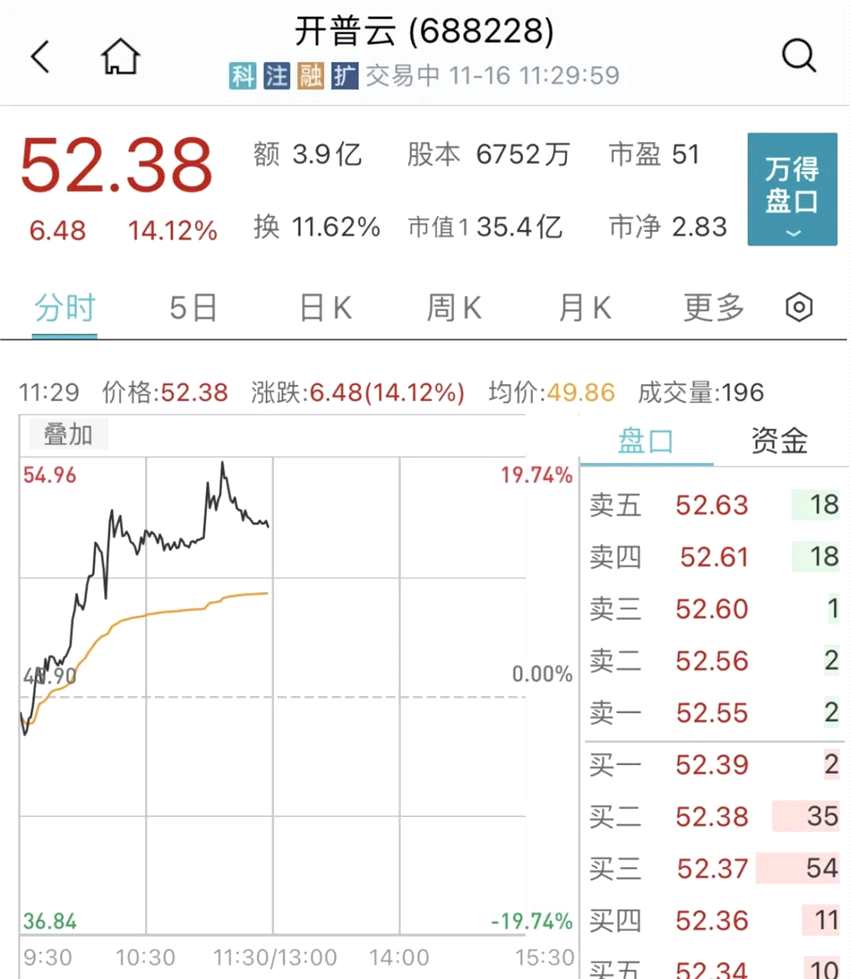Image resolution: width=850 pixels, height=979 pixels.
Task: Switch to the 分时 chart tab
Action: [65, 308]
